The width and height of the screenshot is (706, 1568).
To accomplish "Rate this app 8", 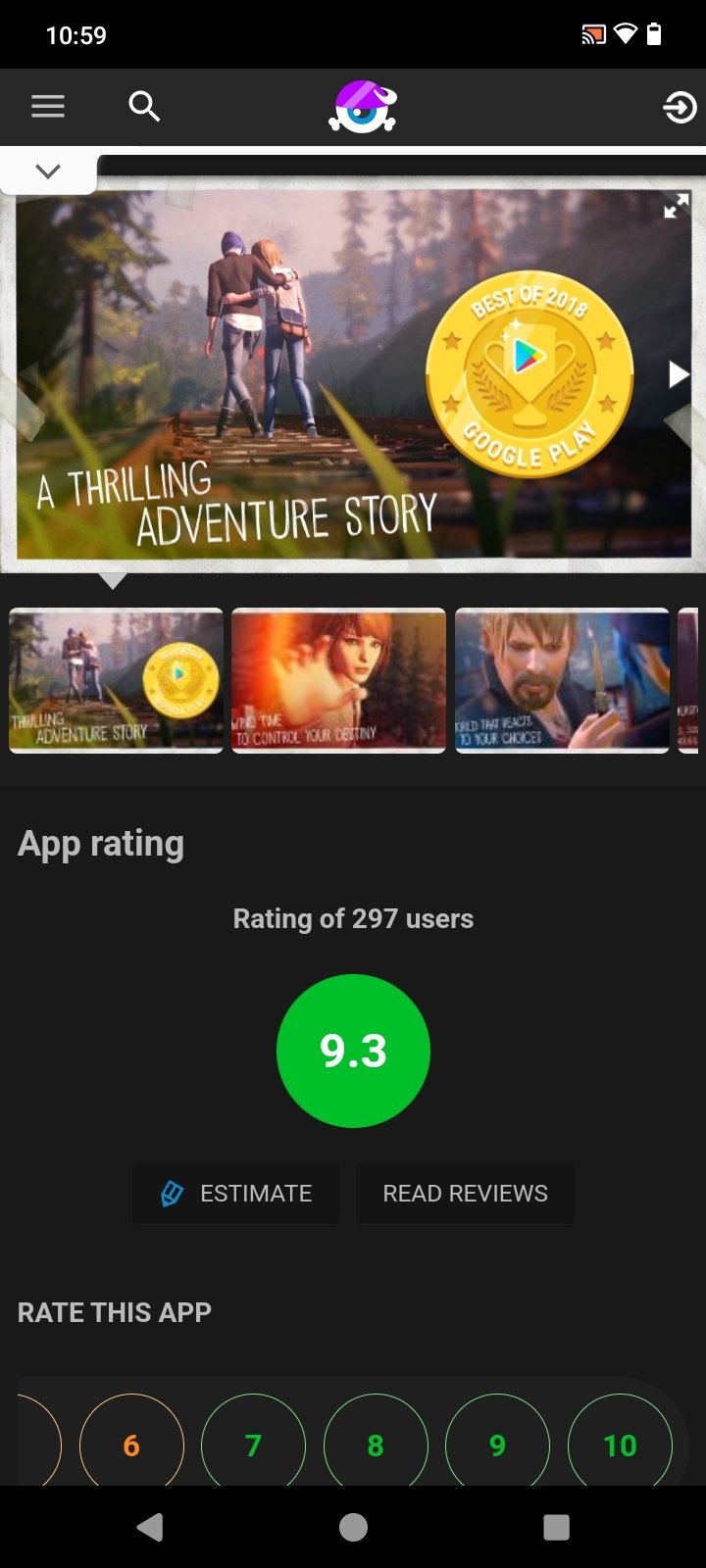I will tap(376, 1445).
